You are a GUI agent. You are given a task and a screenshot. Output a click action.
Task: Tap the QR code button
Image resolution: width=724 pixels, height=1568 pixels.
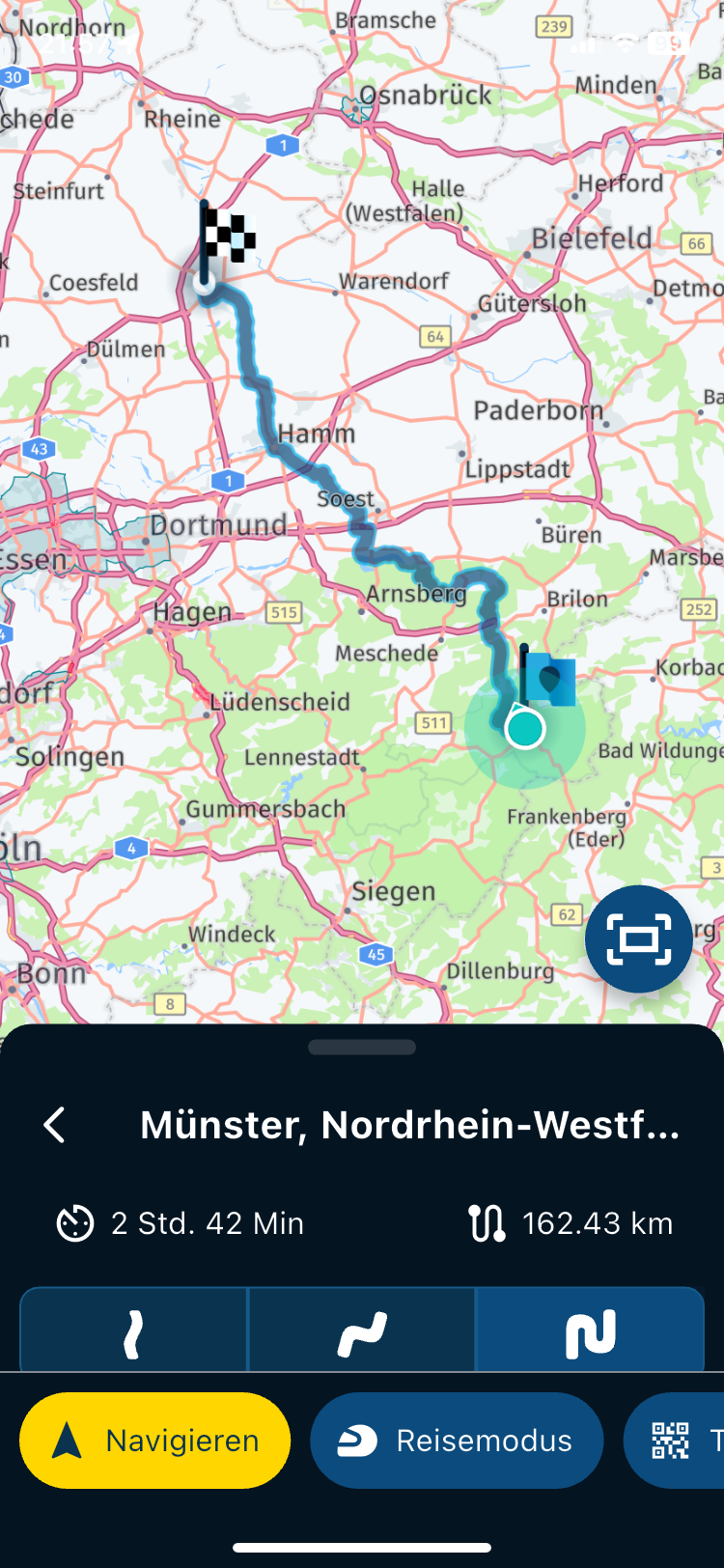click(676, 1440)
